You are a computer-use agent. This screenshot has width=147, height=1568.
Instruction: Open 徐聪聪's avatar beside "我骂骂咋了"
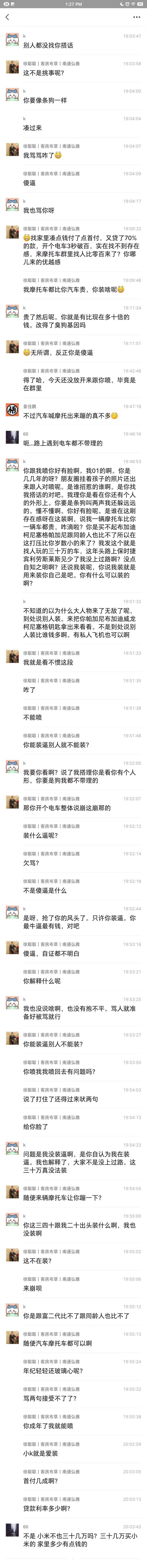click(12, 150)
